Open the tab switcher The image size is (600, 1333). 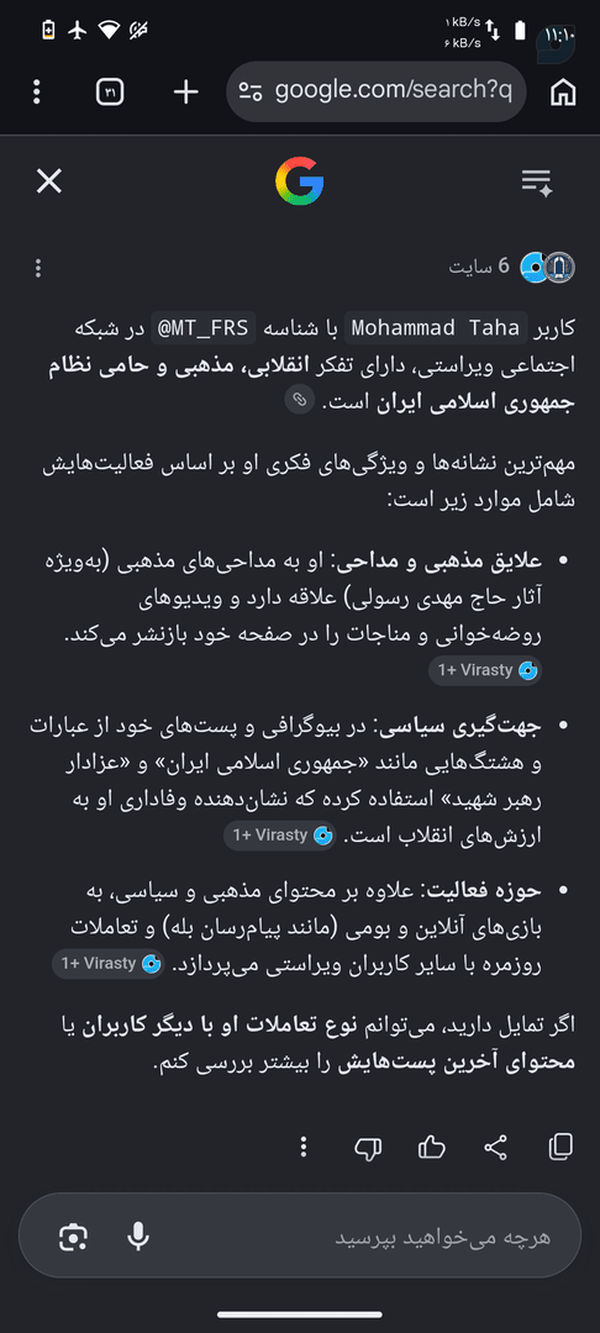[x=110, y=92]
